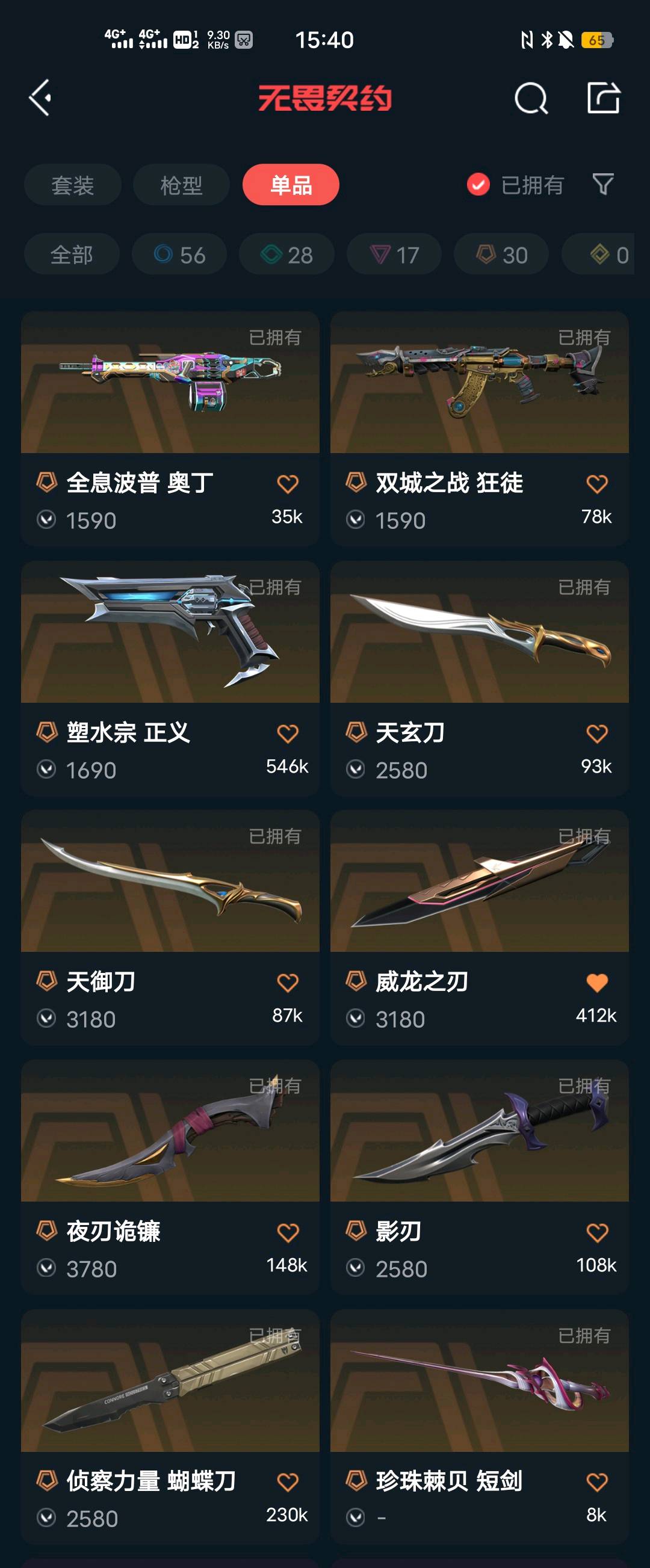Uncheck the 已拥有 checkbox

tap(478, 185)
